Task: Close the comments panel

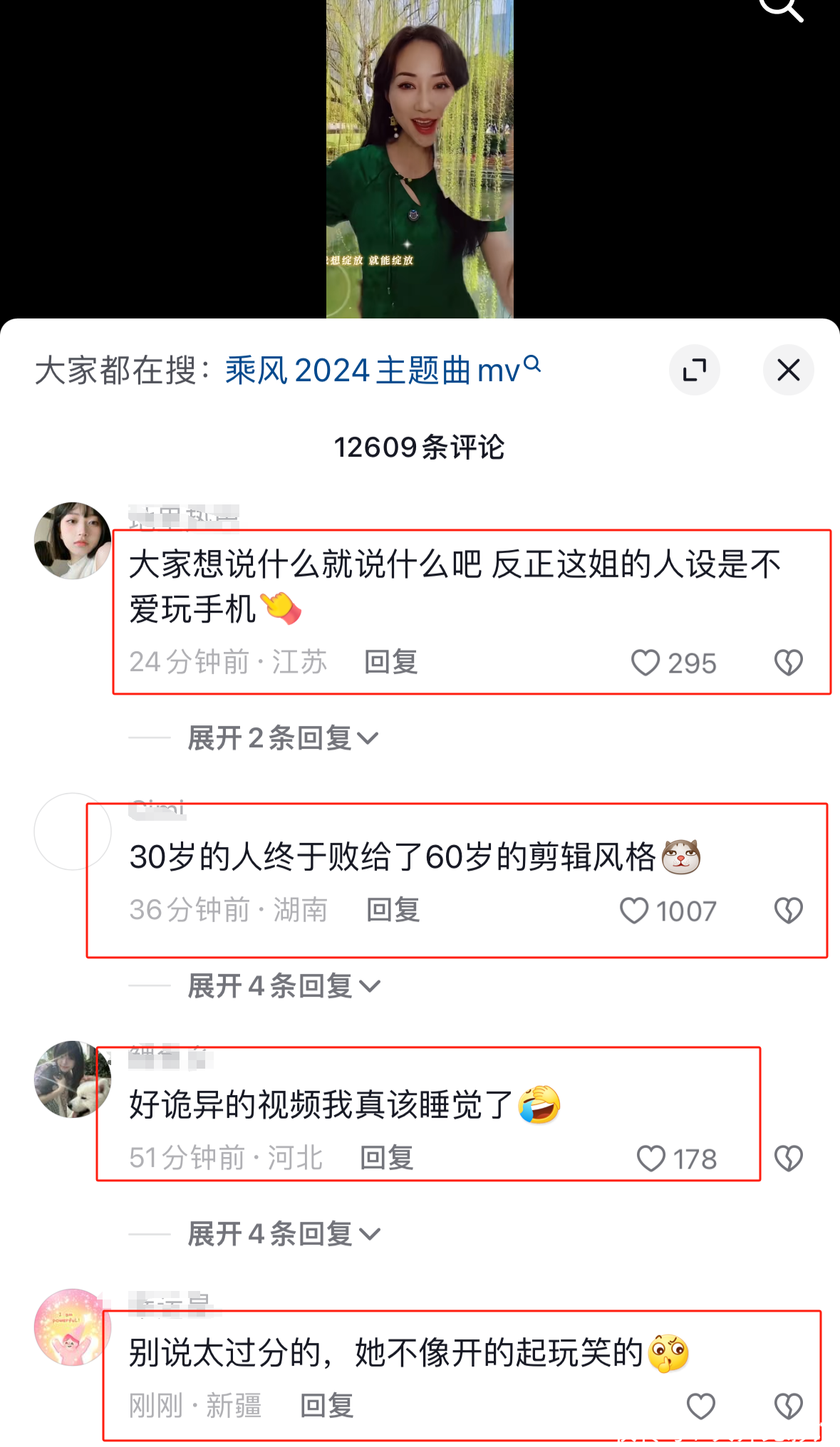Action: pos(788,370)
